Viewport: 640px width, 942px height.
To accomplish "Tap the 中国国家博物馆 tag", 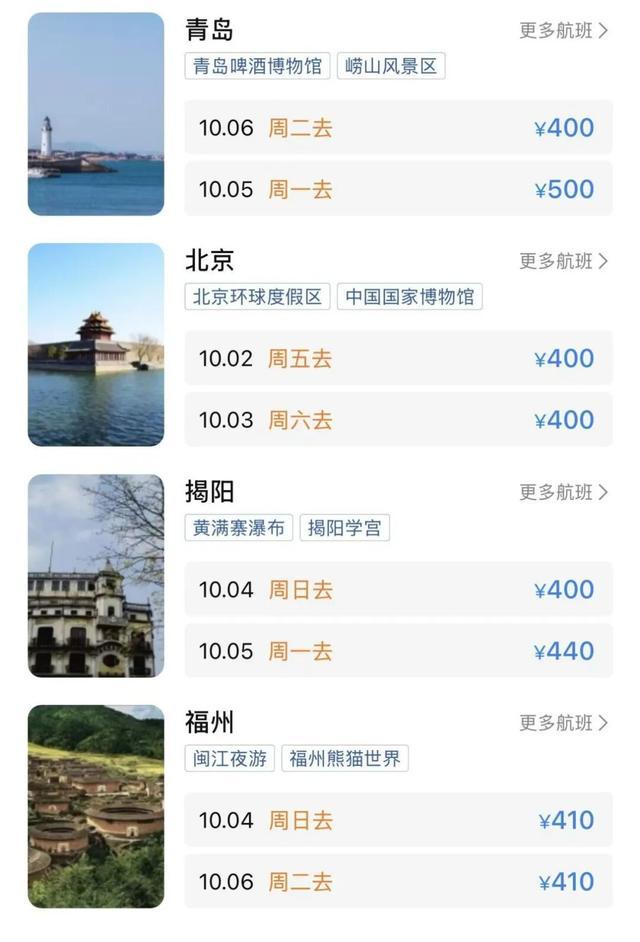I will click(x=409, y=297).
